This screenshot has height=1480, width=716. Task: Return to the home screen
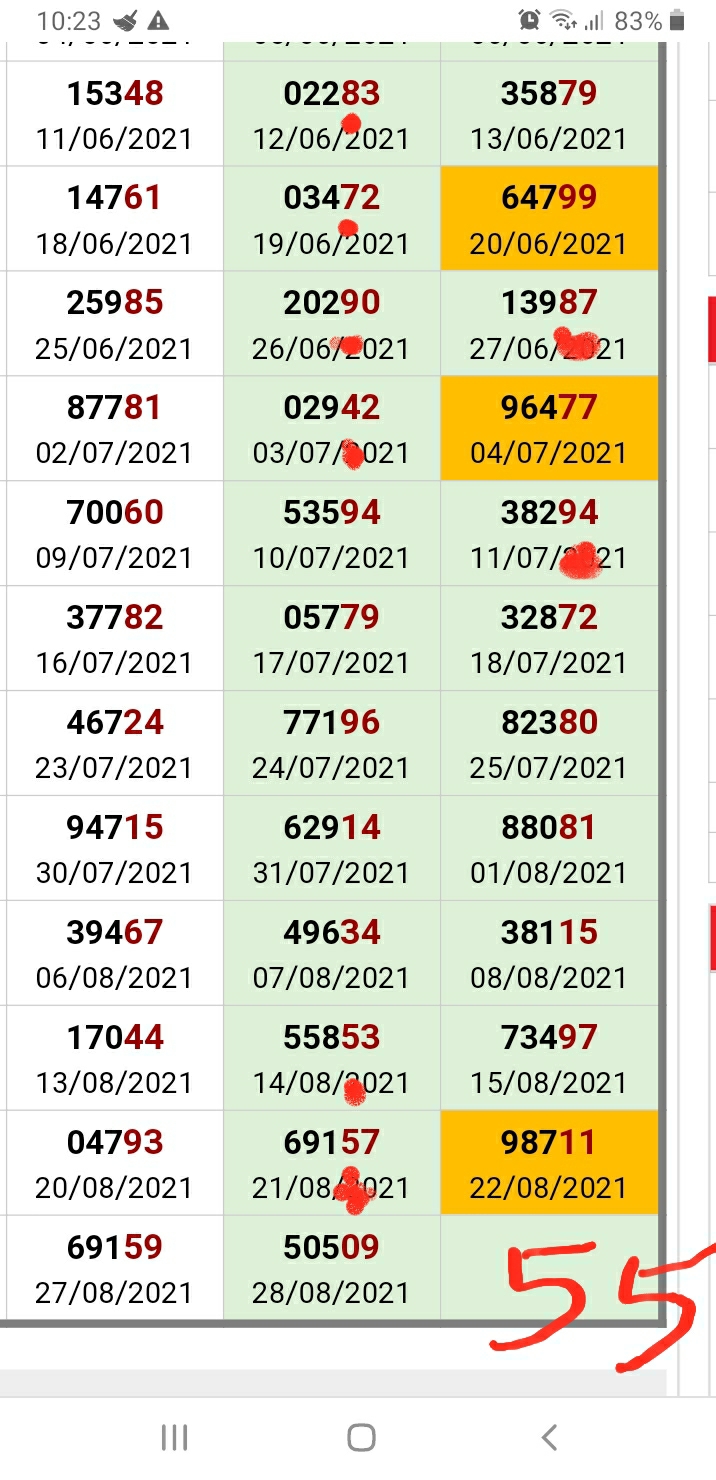(361, 1437)
